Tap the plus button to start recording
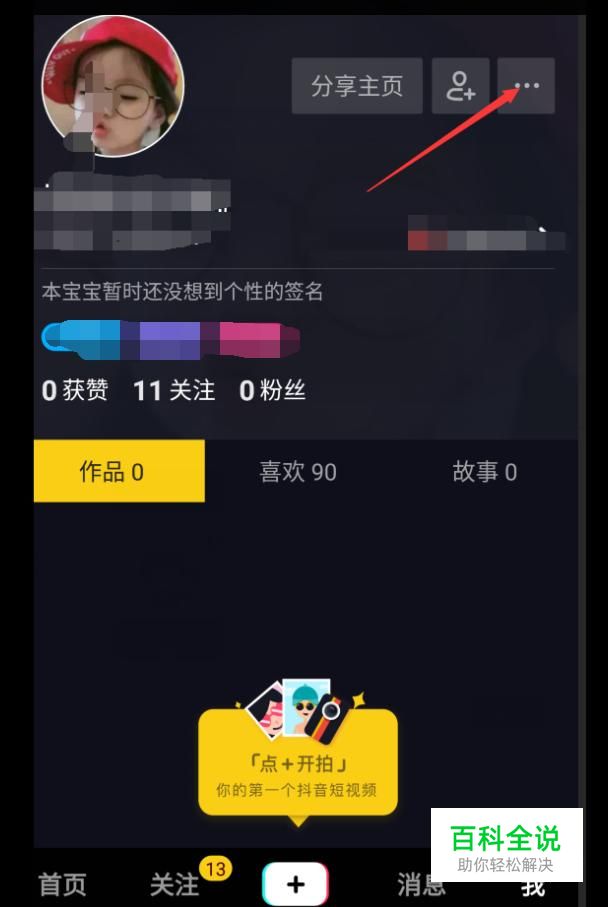 295,884
